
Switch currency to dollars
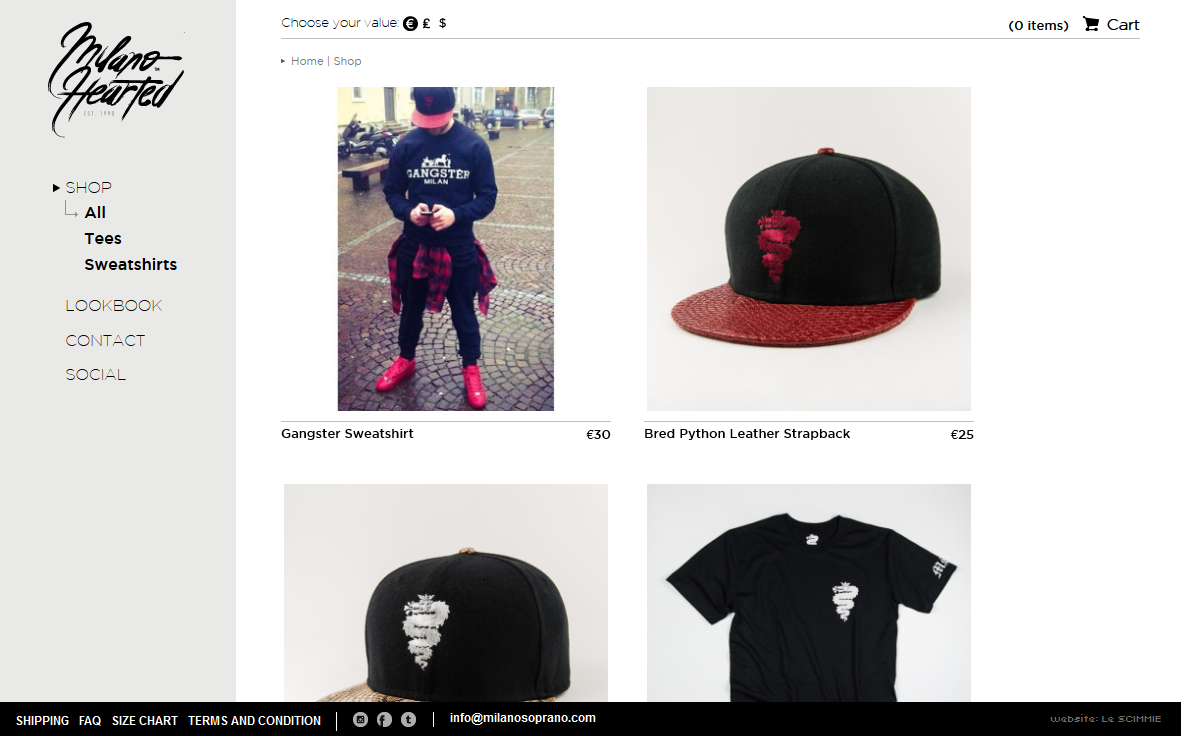(x=443, y=23)
